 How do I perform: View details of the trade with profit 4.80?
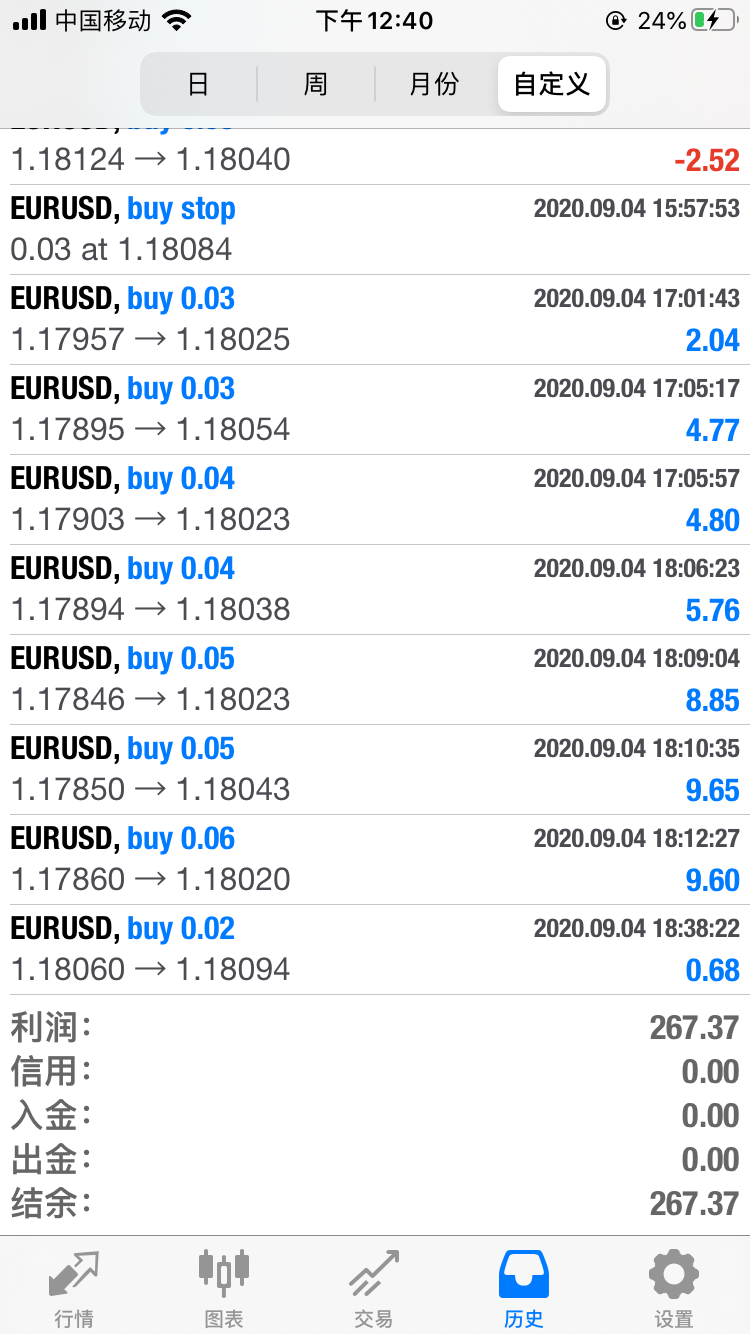coord(375,499)
